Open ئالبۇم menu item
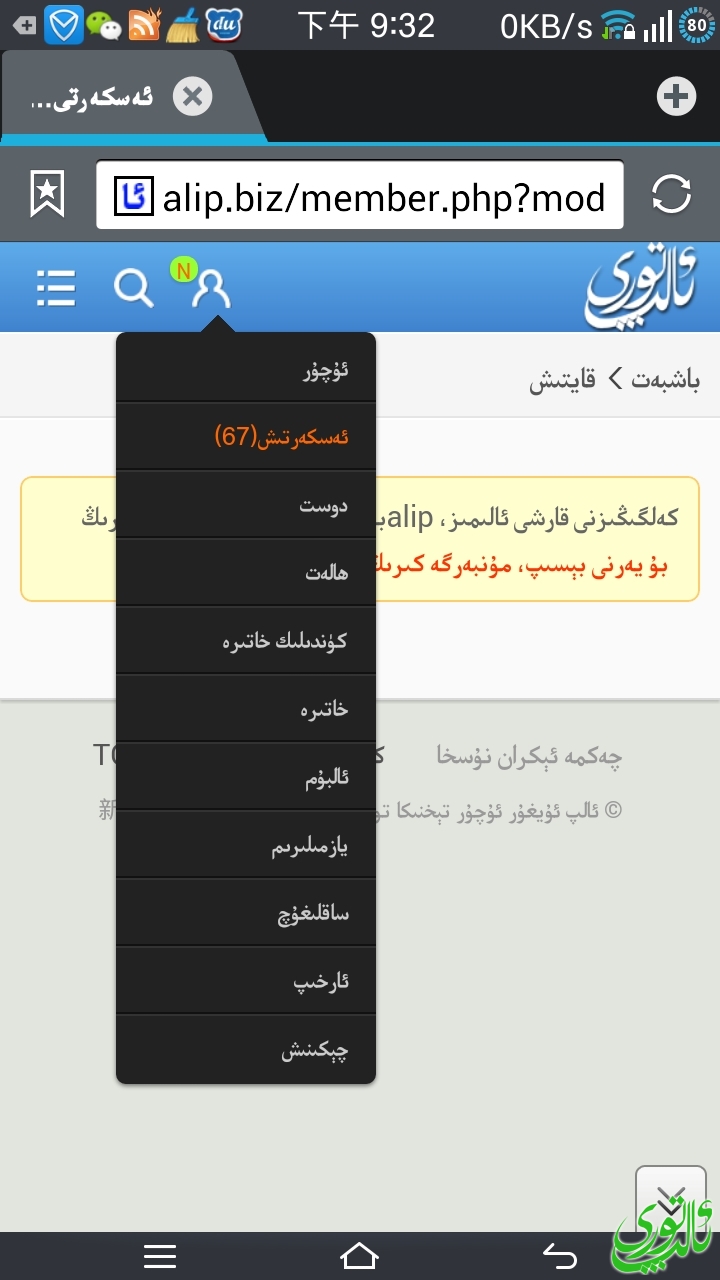This screenshot has width=720, height=1280. (246, 777)
